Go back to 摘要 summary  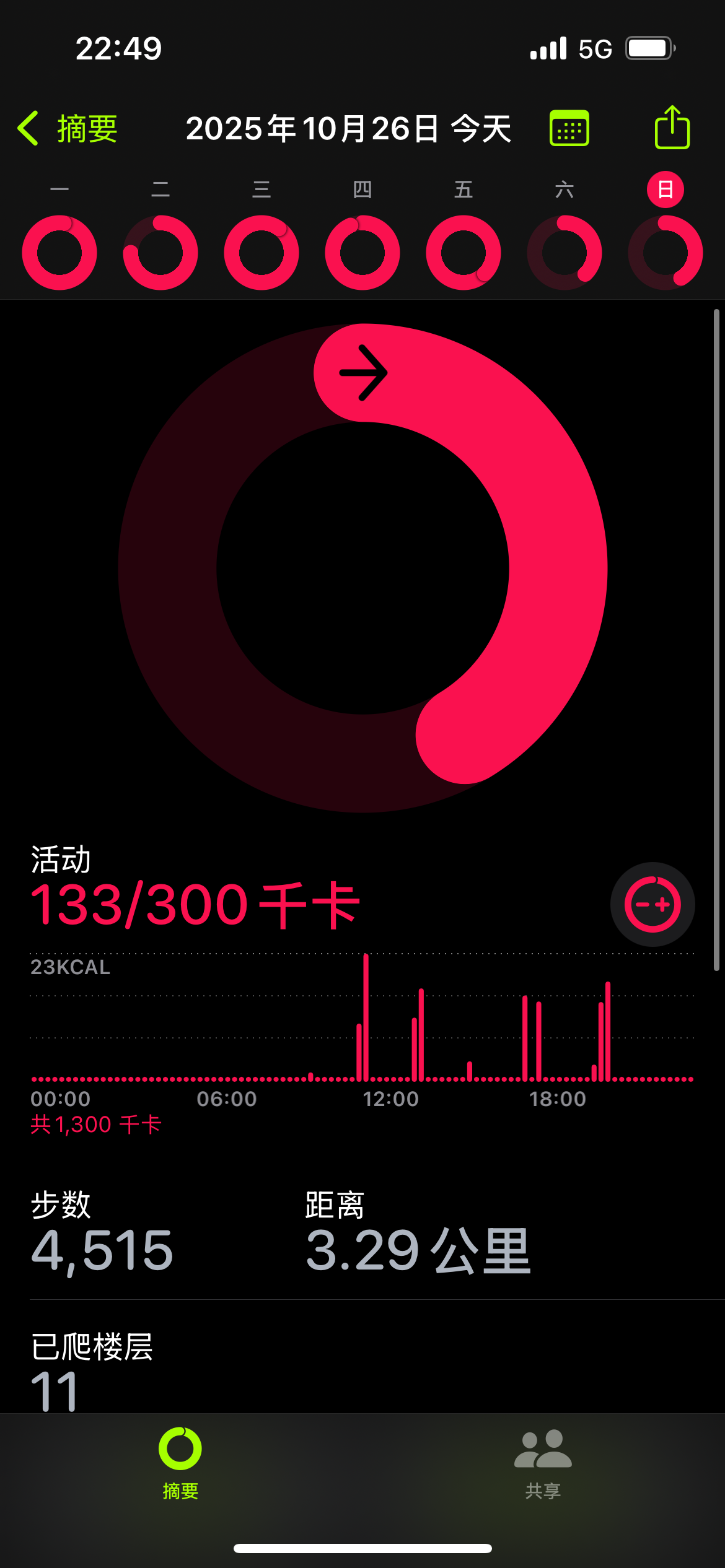(68, 129)
